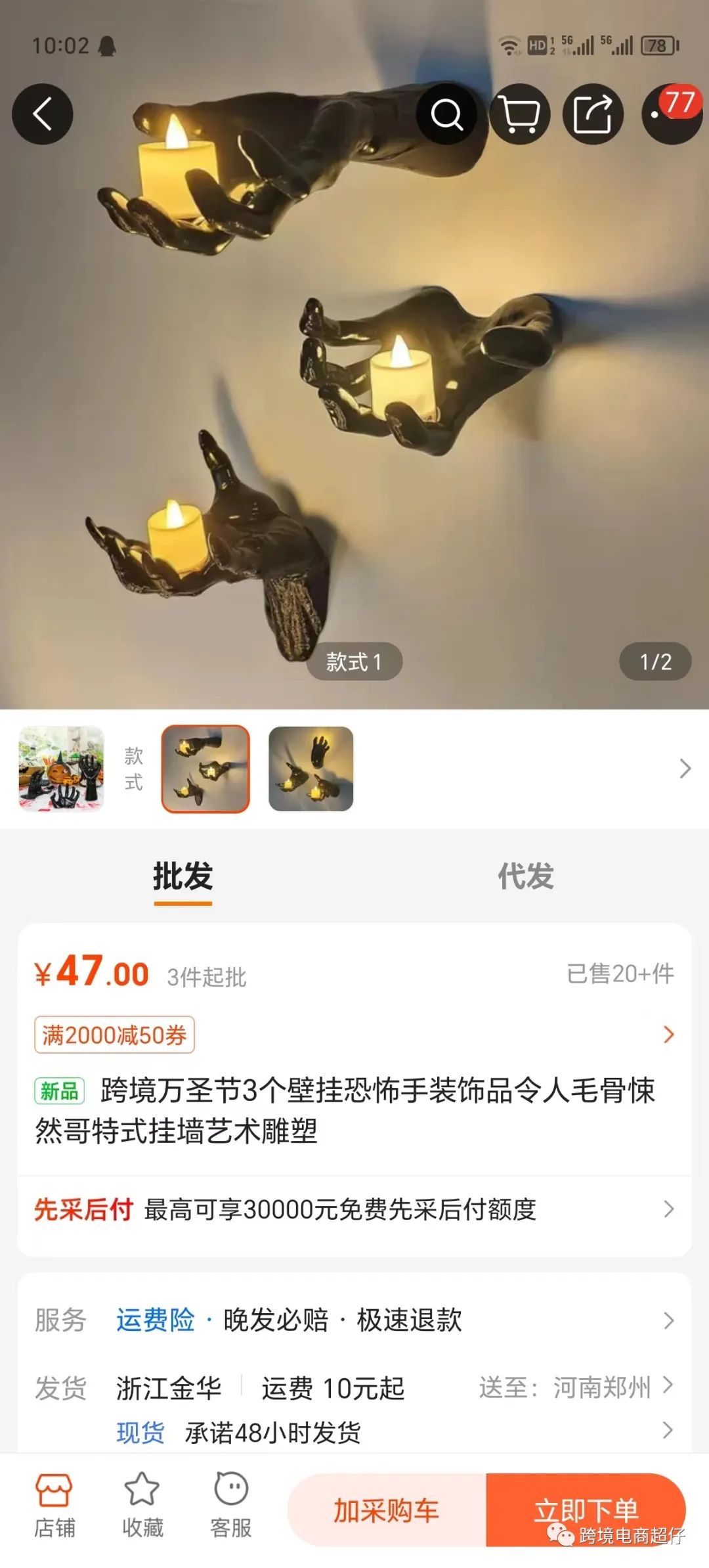Select the first main product thumbnail
Screen dimensions: 709x1568
click(61, 769)
